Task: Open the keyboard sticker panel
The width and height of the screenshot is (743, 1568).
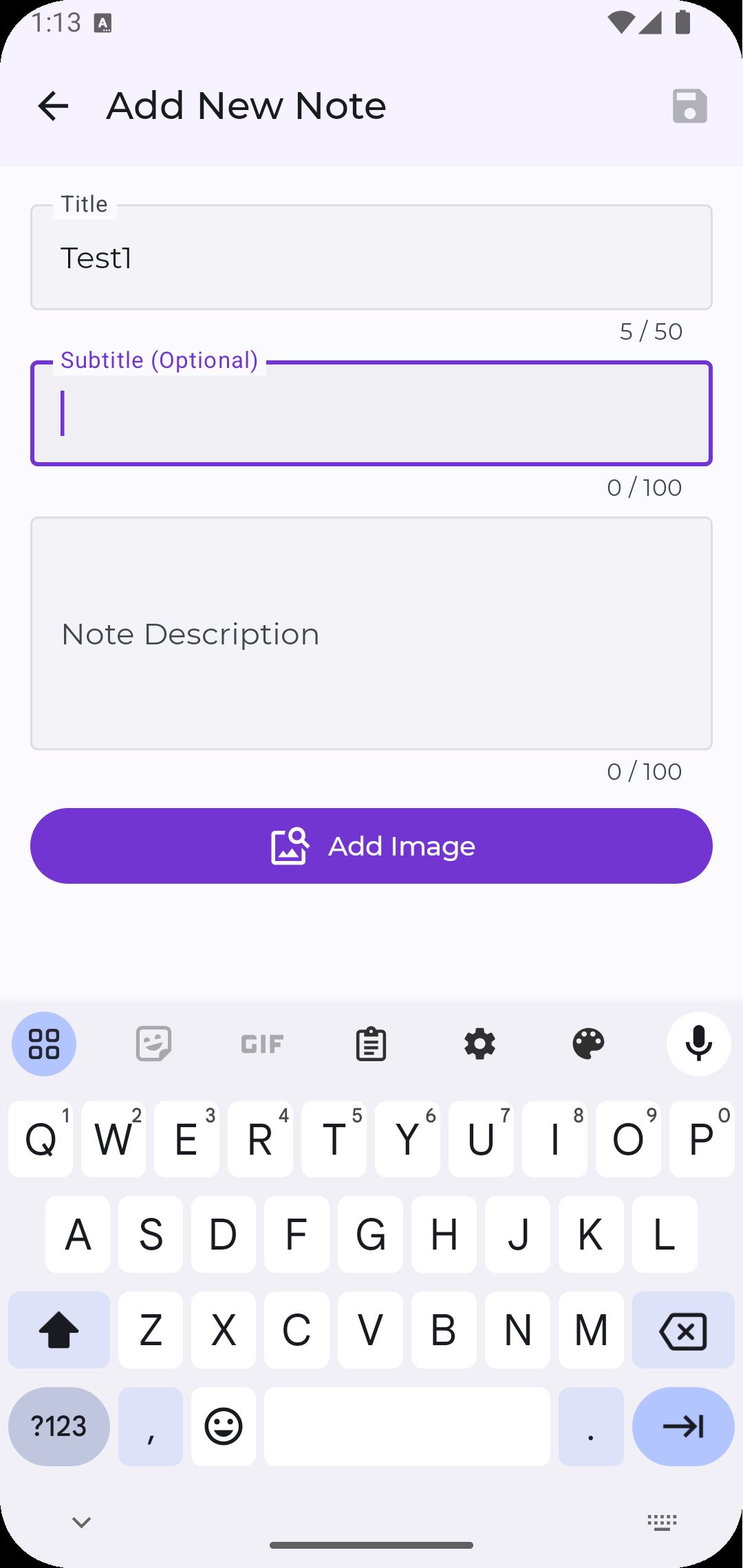Action: tap(153, 1044)
